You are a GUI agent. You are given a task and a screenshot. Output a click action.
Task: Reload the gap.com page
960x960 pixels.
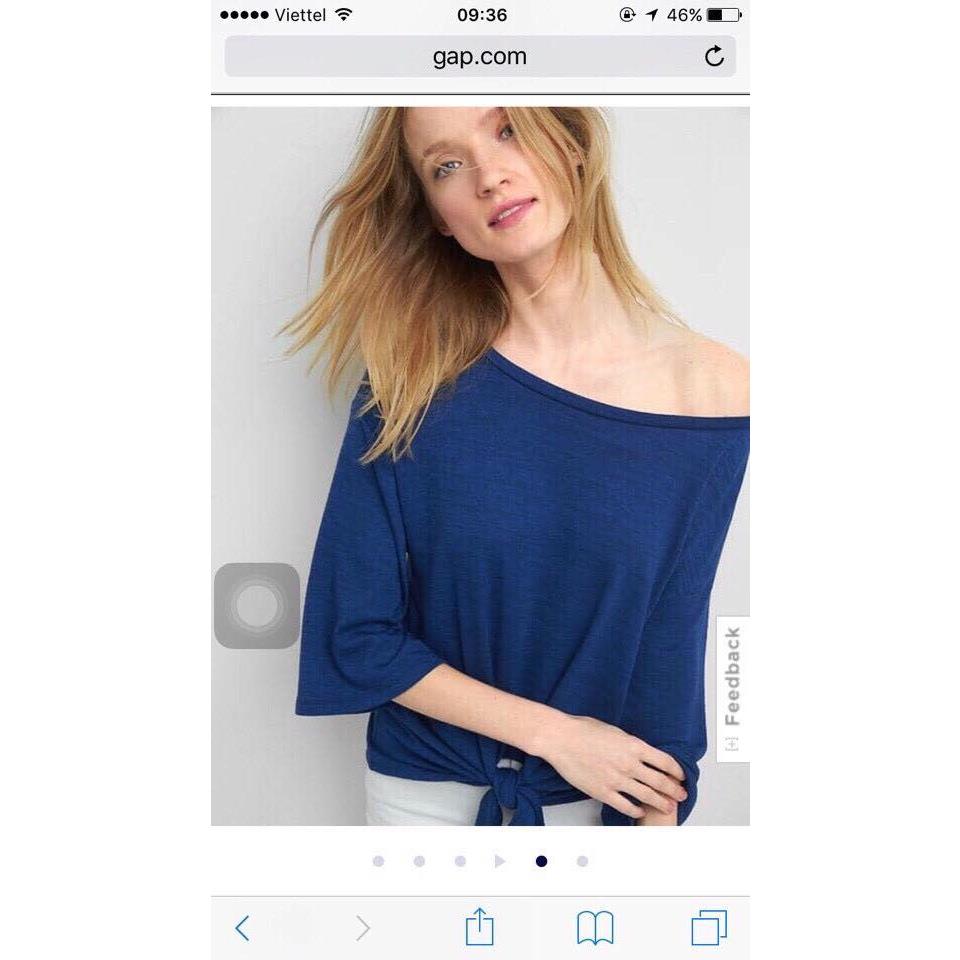(714, 57)
